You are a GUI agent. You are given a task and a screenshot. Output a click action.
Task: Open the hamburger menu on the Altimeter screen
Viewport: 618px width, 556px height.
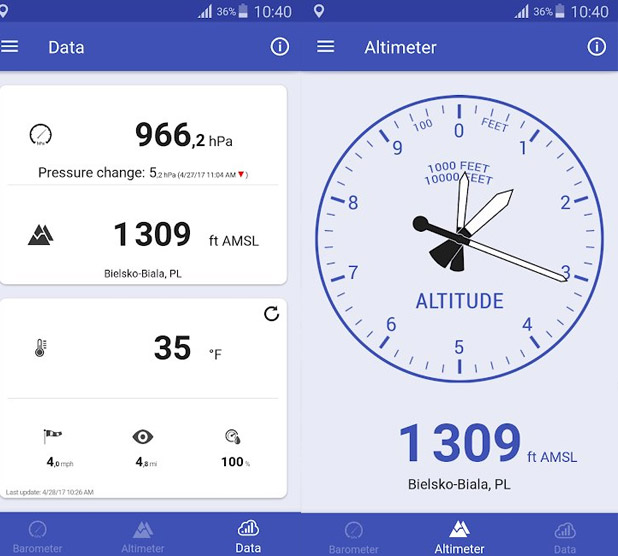tap(326, 47)
